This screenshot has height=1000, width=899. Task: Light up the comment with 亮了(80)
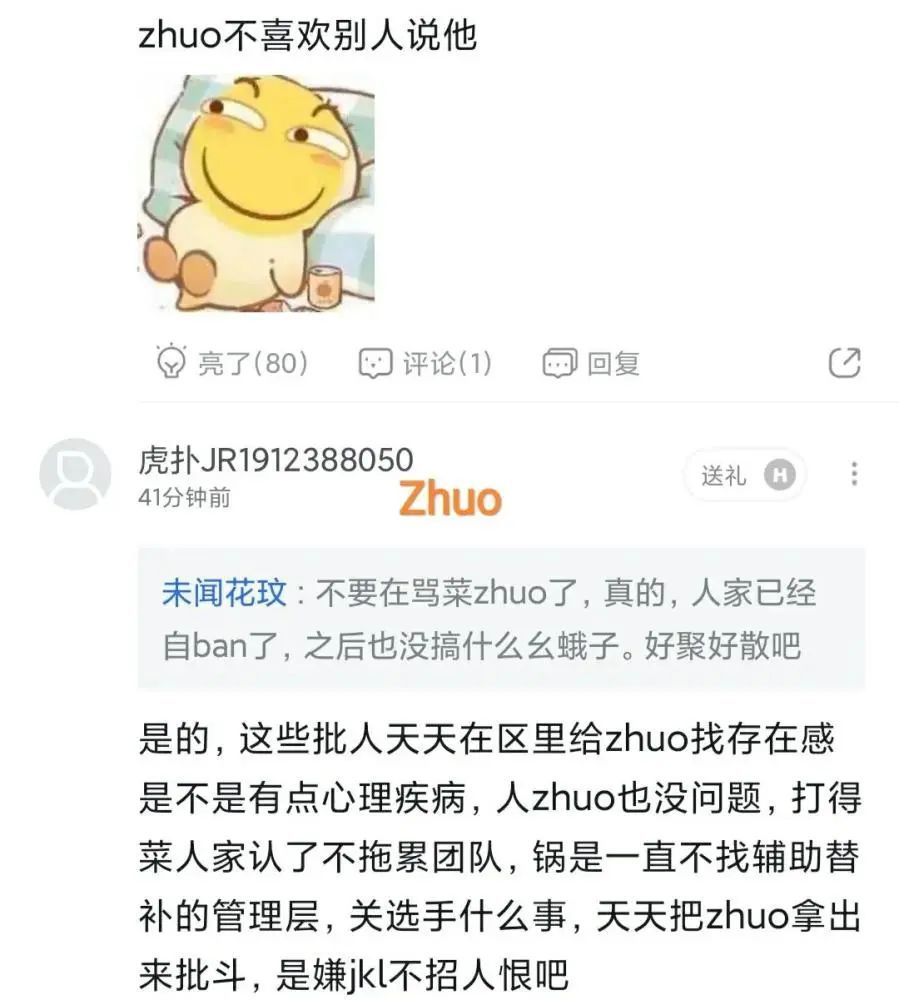[232, 362]
